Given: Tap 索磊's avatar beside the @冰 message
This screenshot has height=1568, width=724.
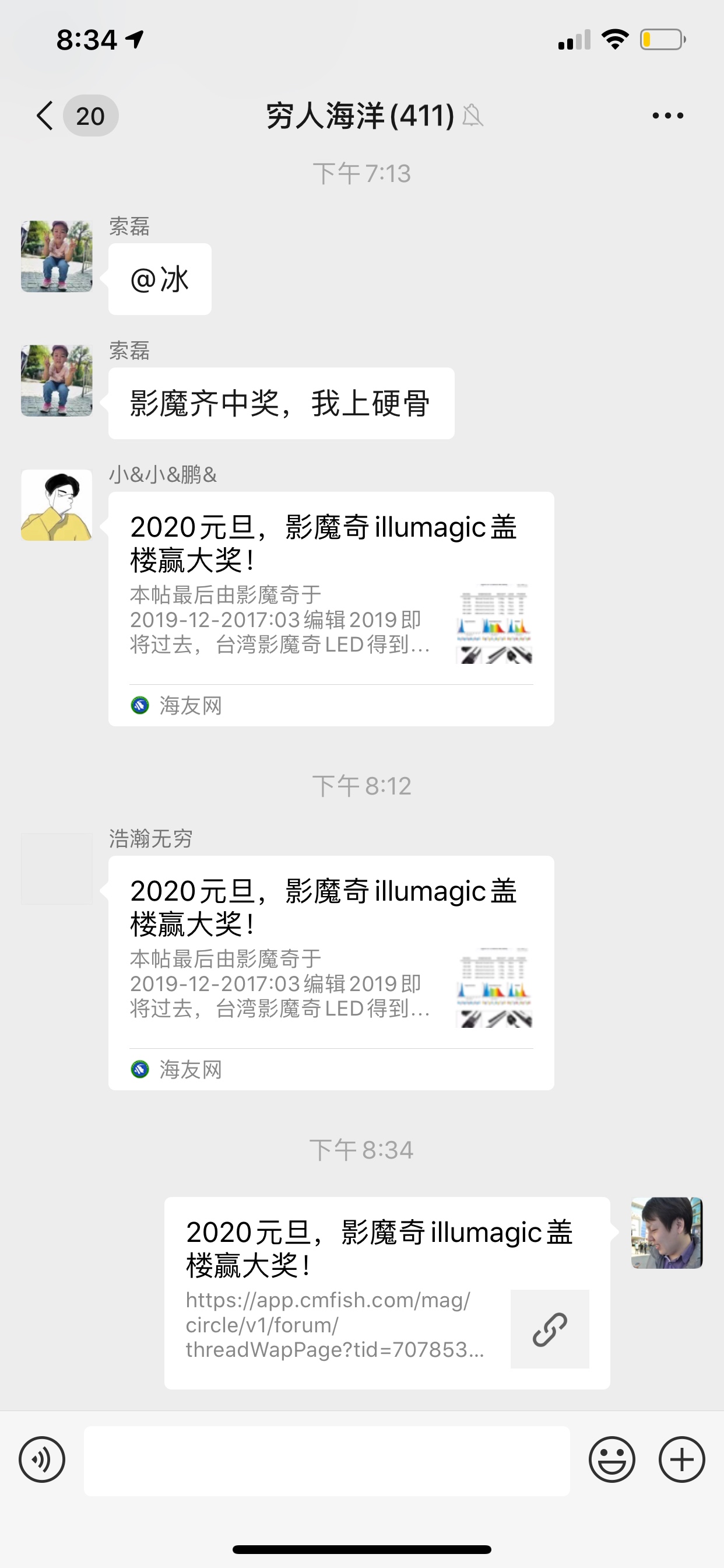Looking at the screenshot, I should [x=57, y=256].
